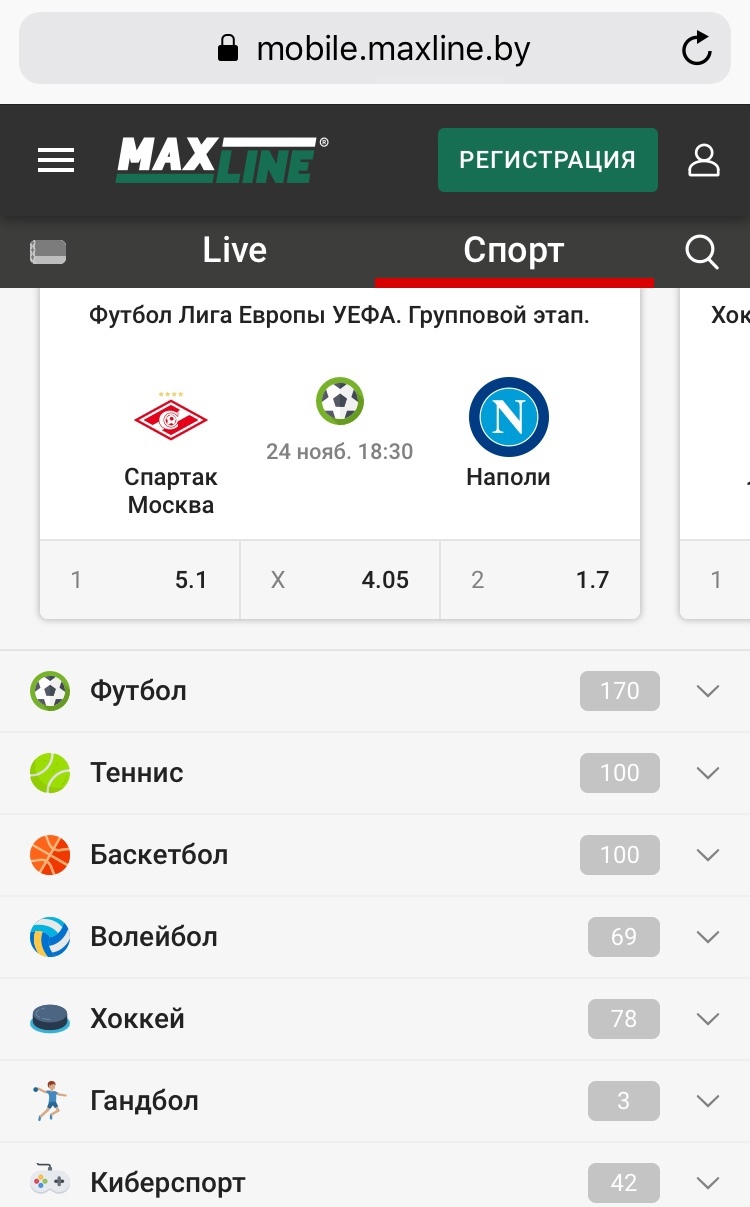Reload the page in the browser
This screenshot has width=750, height=1207.
coord(695,48)
